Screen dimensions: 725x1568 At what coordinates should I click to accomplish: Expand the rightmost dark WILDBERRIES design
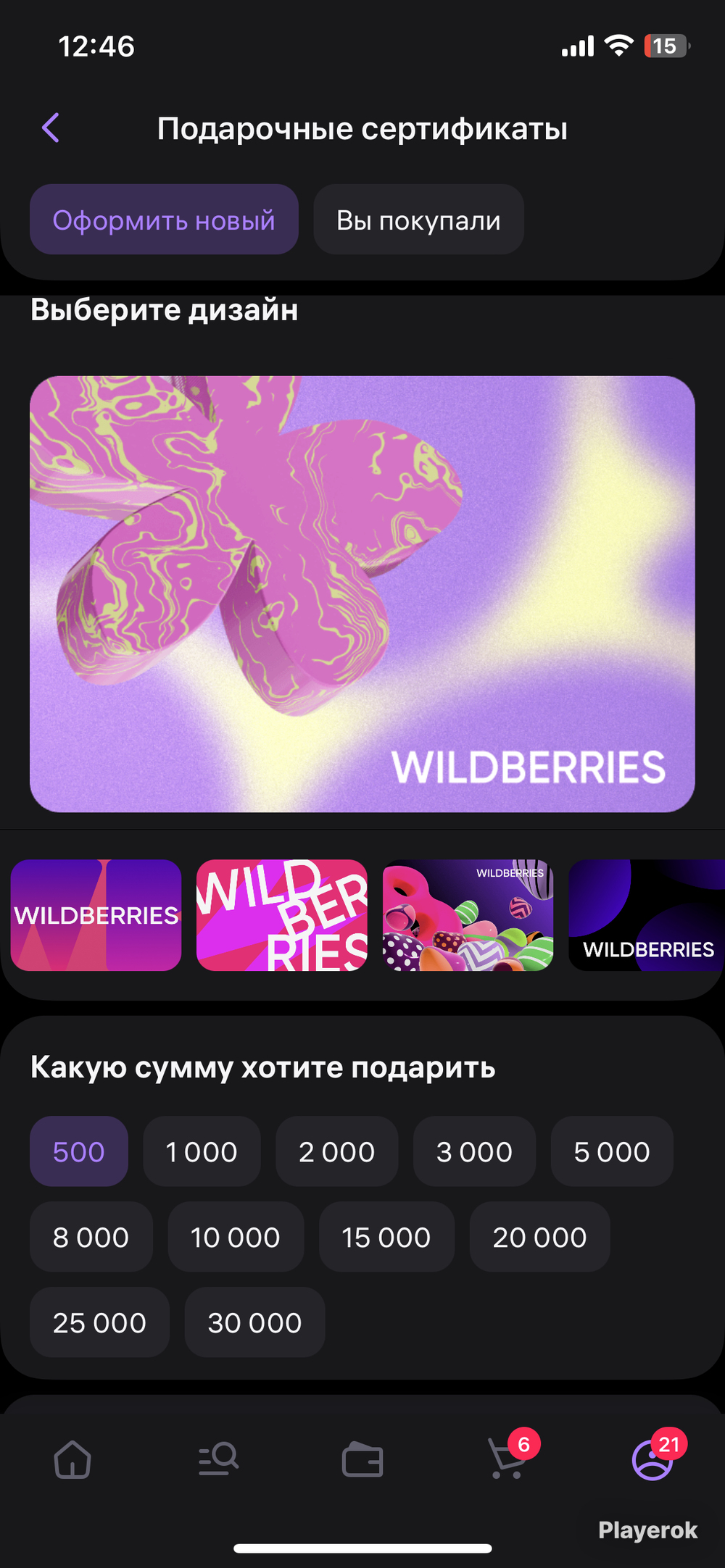[649, 915]
